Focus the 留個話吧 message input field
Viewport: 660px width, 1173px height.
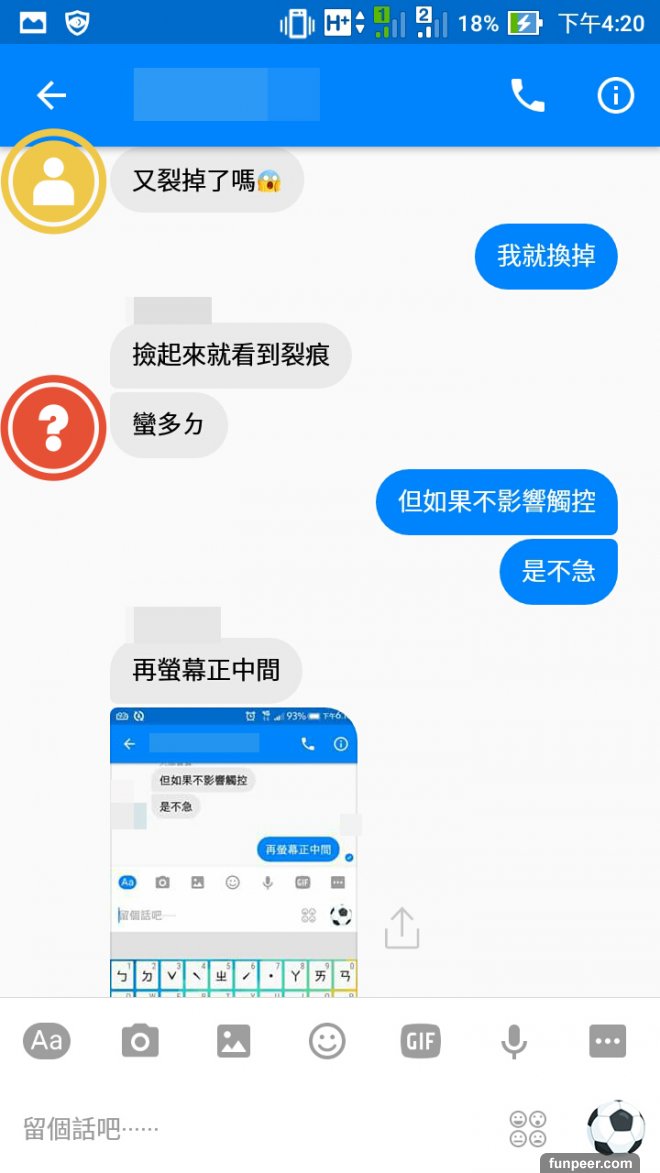[x=250, y=1129]
